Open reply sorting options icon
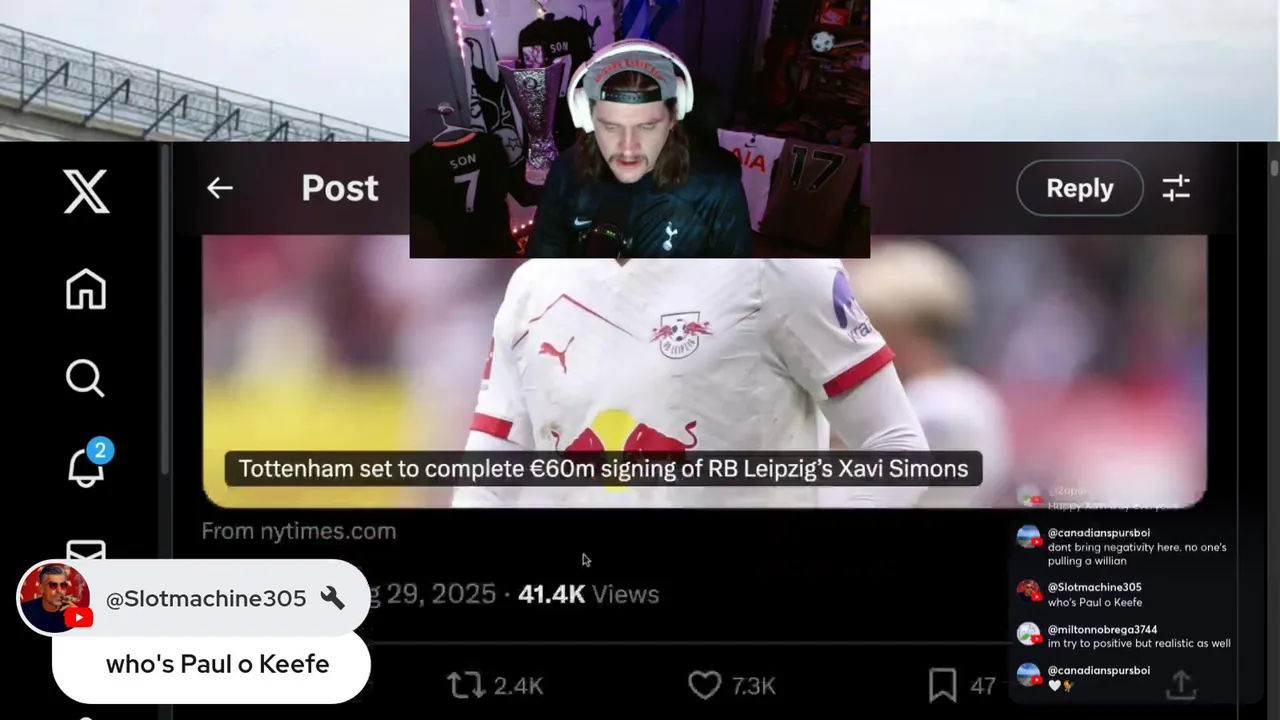Viewport: 1280px width, 720px height. click(x=1176, y=188)
